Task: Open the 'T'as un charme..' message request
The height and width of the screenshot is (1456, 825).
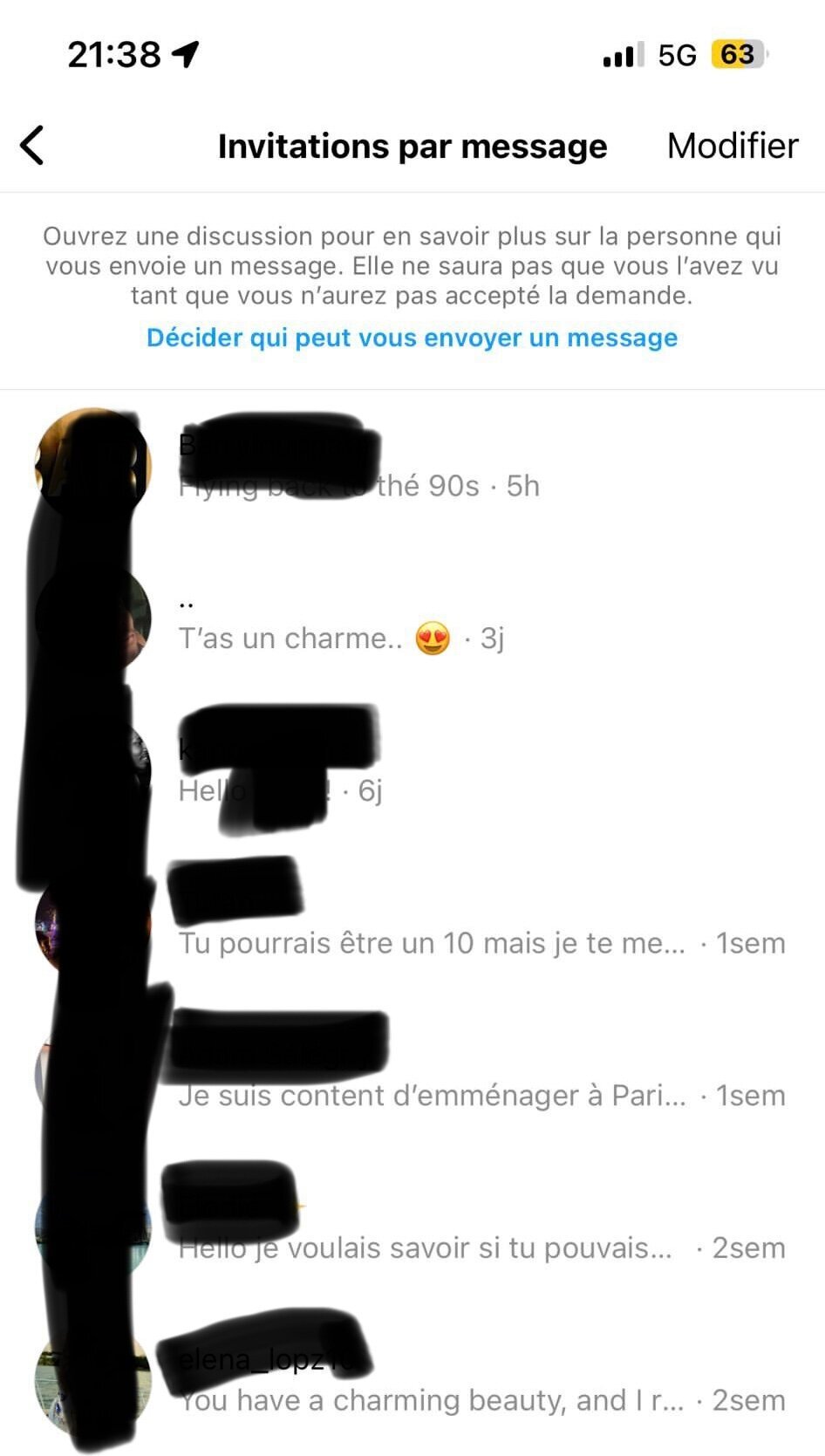Action: [x=412, y=618]
